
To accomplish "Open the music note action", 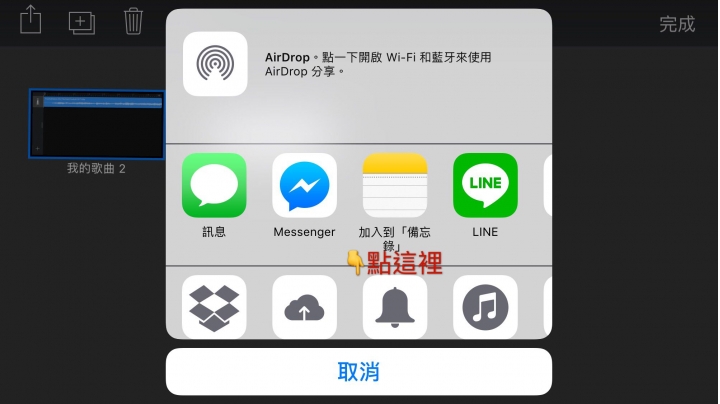I will (x=485, y=307).
